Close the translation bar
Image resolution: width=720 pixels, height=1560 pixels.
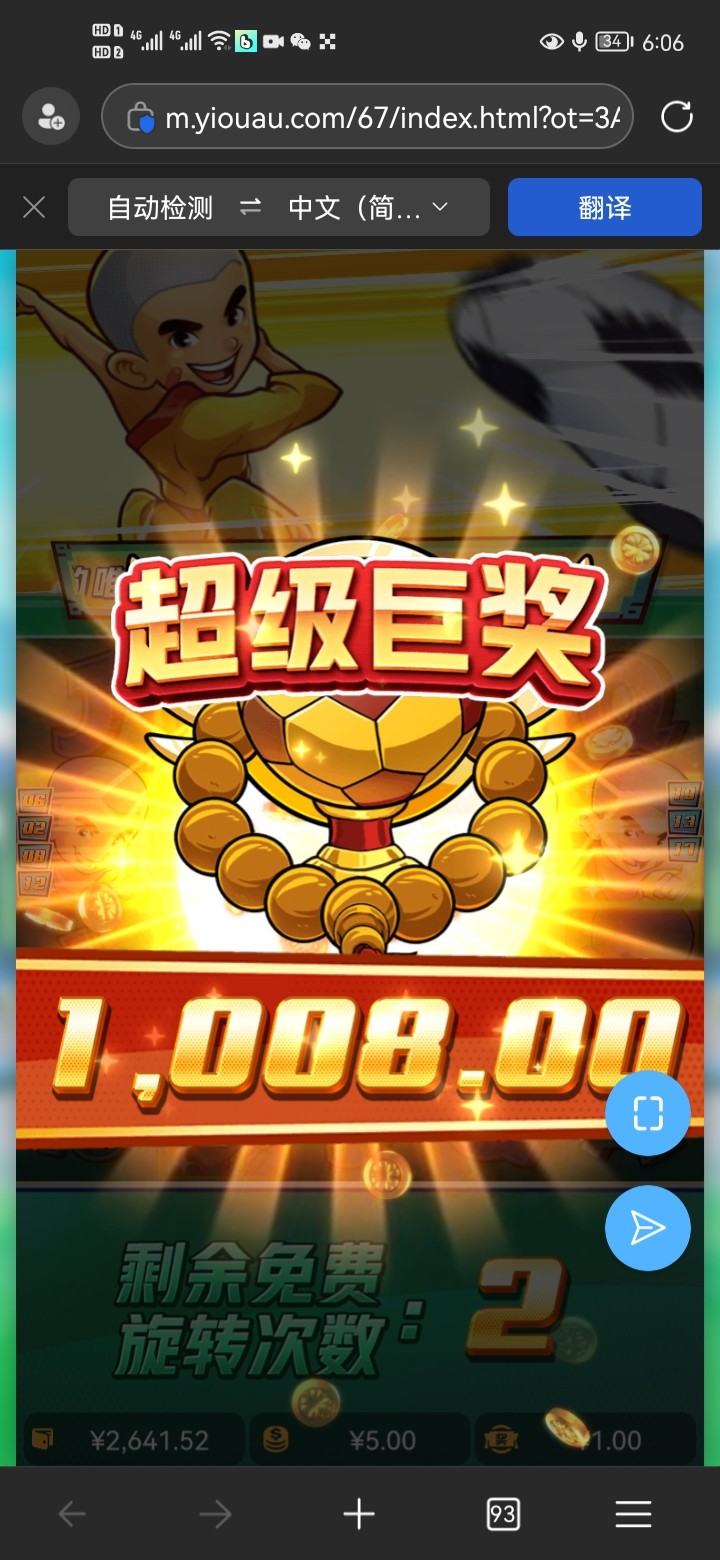tap(34, 208)
